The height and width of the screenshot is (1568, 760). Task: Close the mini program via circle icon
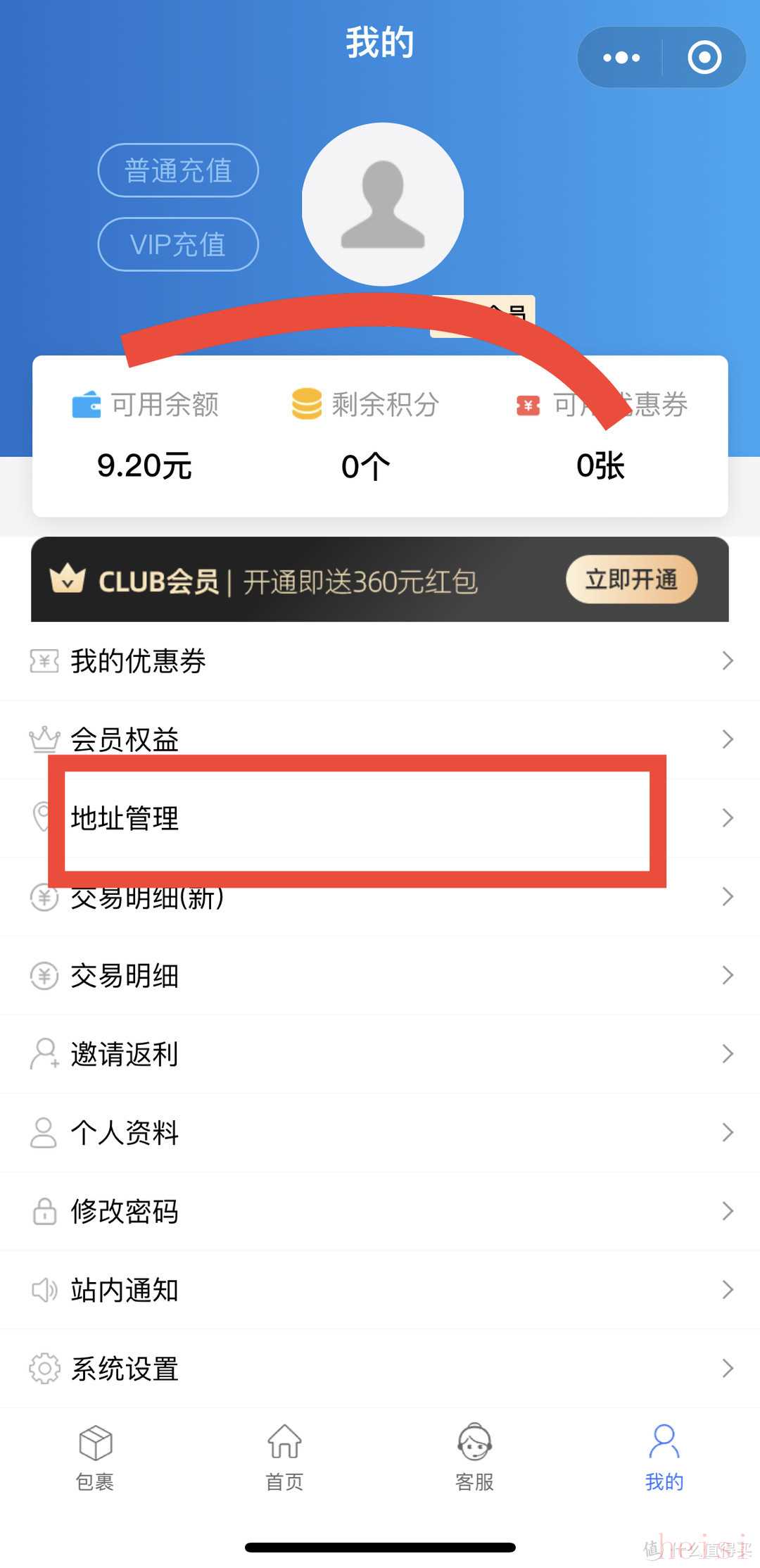[x=704, y=58]
